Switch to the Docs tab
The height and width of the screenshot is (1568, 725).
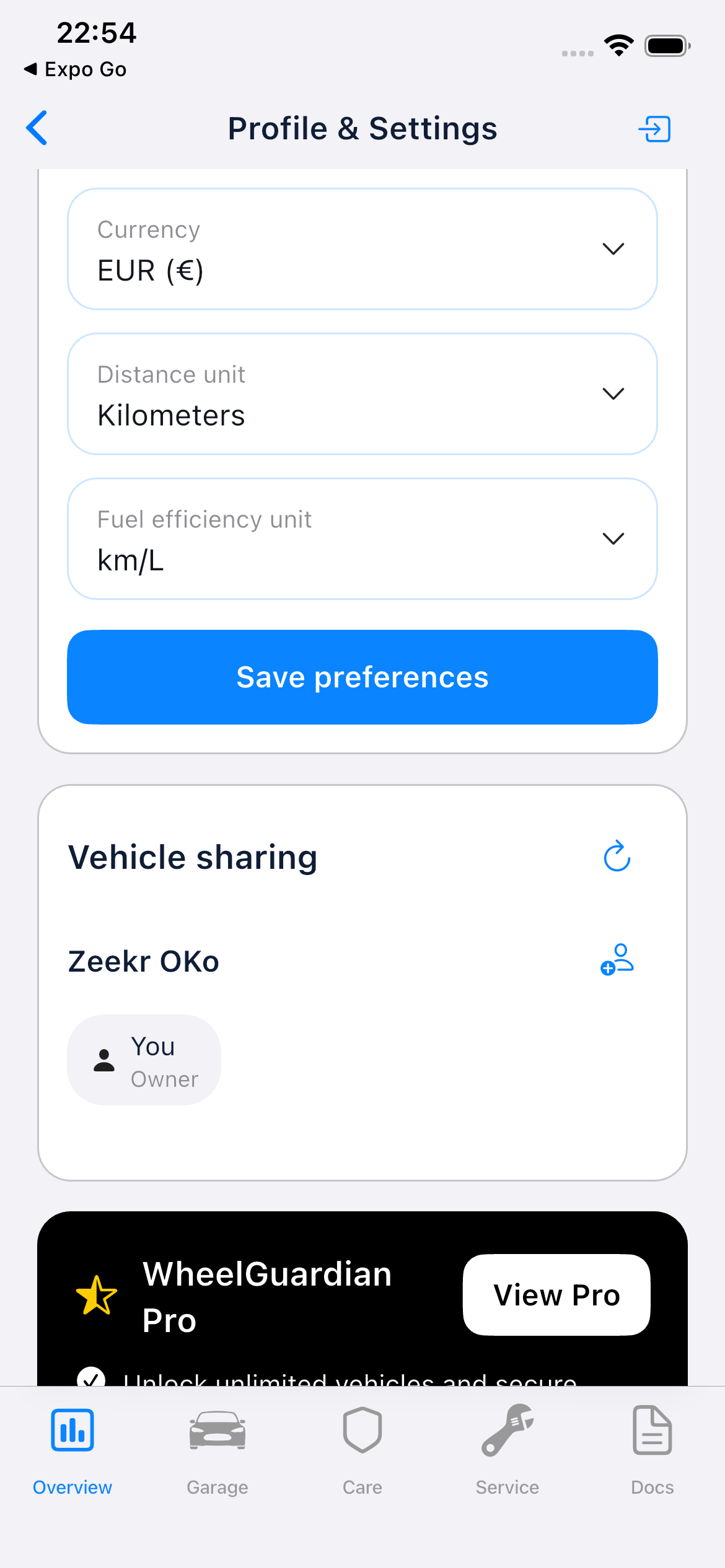coord(652,1455)
